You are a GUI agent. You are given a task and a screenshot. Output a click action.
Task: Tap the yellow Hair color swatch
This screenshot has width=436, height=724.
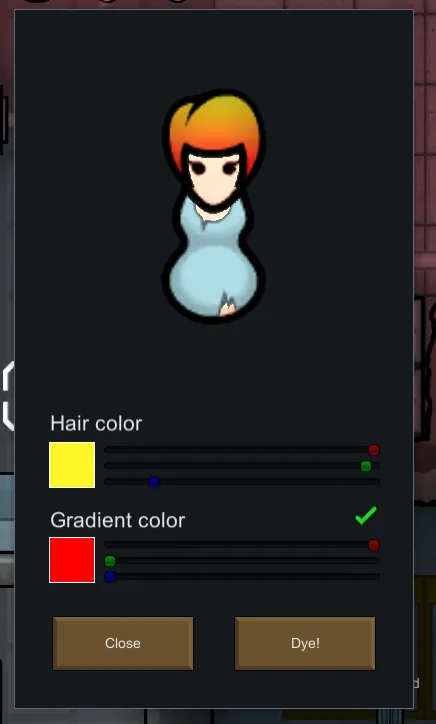pyautogui.click(x=72, y=465)
